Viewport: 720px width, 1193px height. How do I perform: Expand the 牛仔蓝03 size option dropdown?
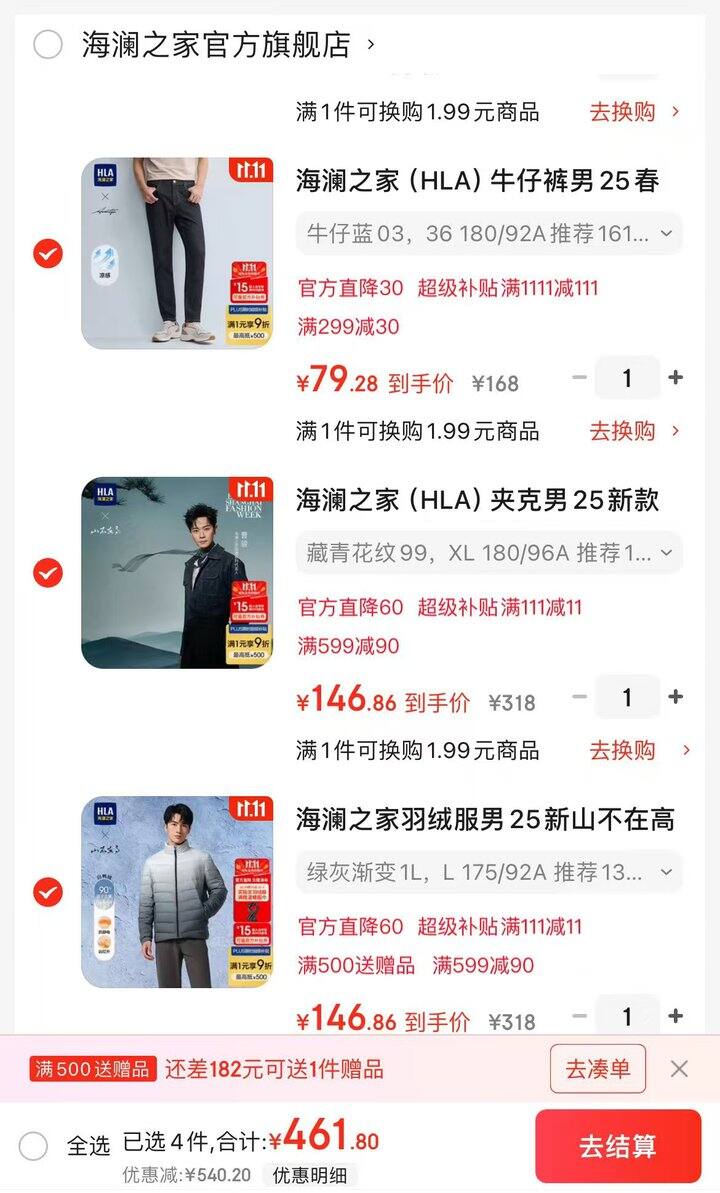(489, 234)
